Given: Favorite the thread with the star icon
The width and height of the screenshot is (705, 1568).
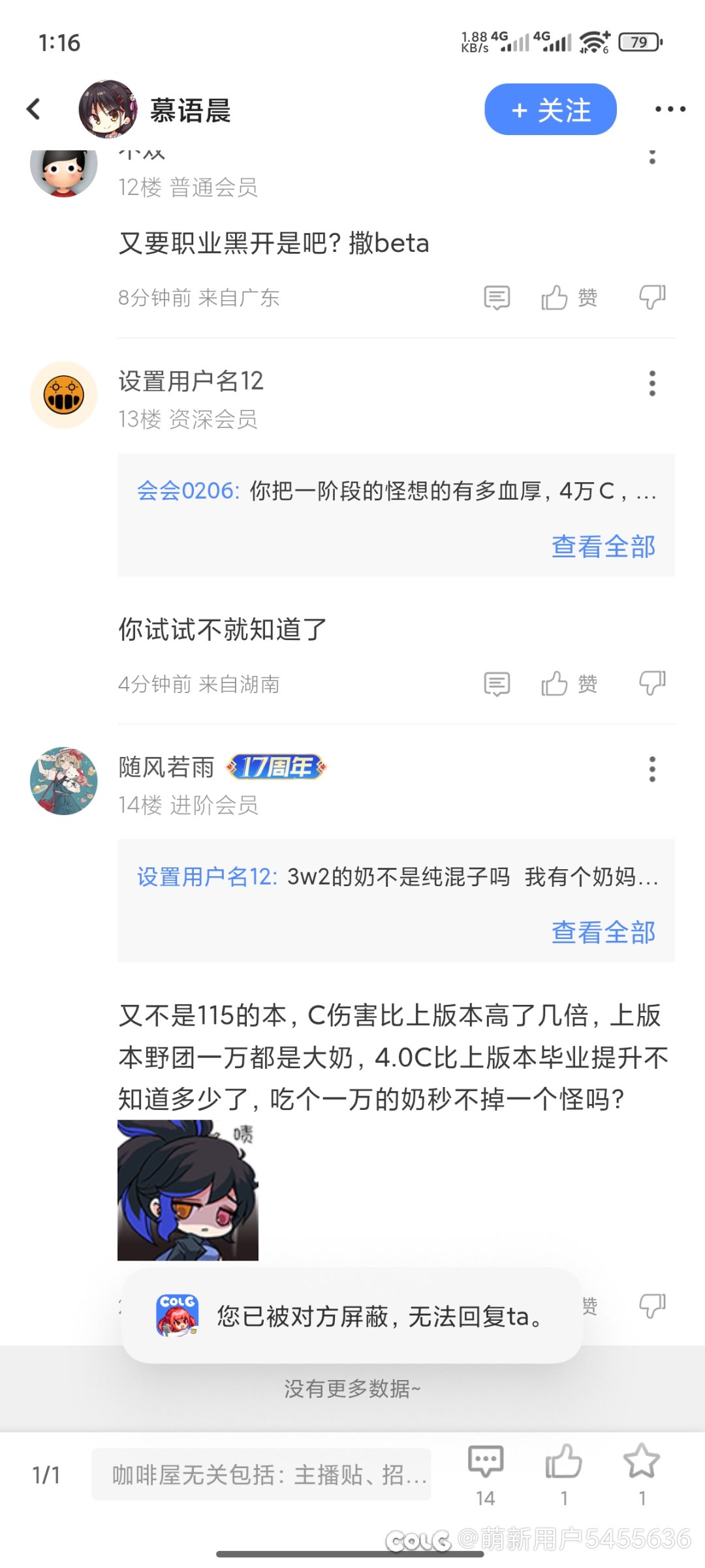Looking at the screenshot, I should pyautogui.click(x=641, y=1462).
